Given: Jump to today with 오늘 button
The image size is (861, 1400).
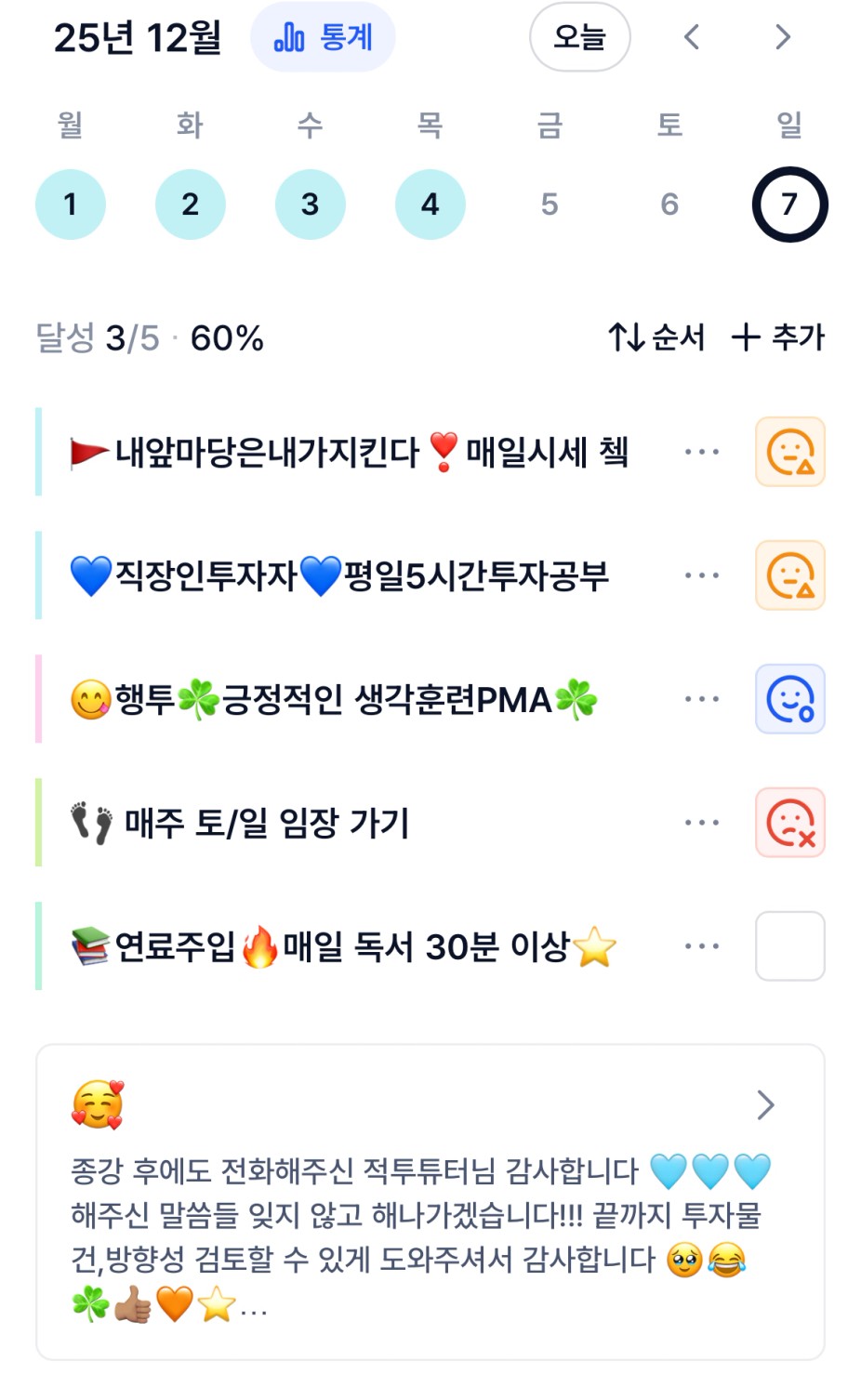Looking at the screenshot, I should point(579,37).
